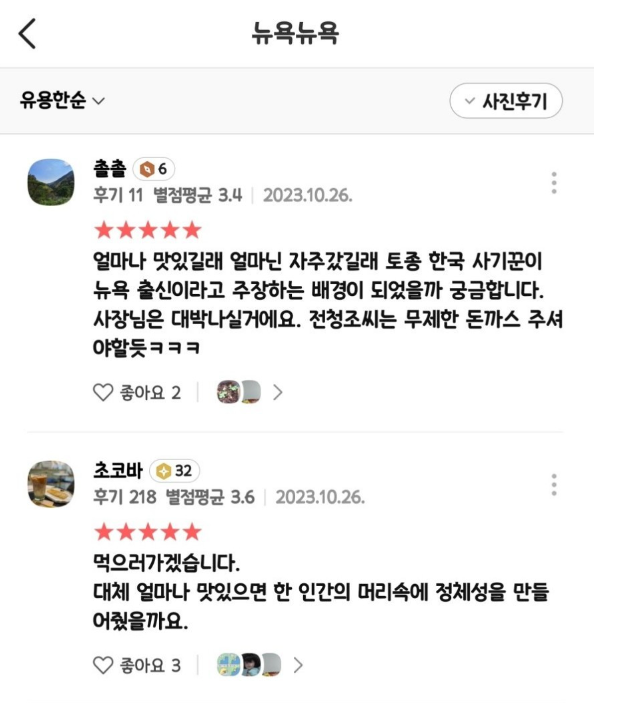627x703 pixels.
Task: Open overflow menu on 촐촐's review
Action: [553, 183]
